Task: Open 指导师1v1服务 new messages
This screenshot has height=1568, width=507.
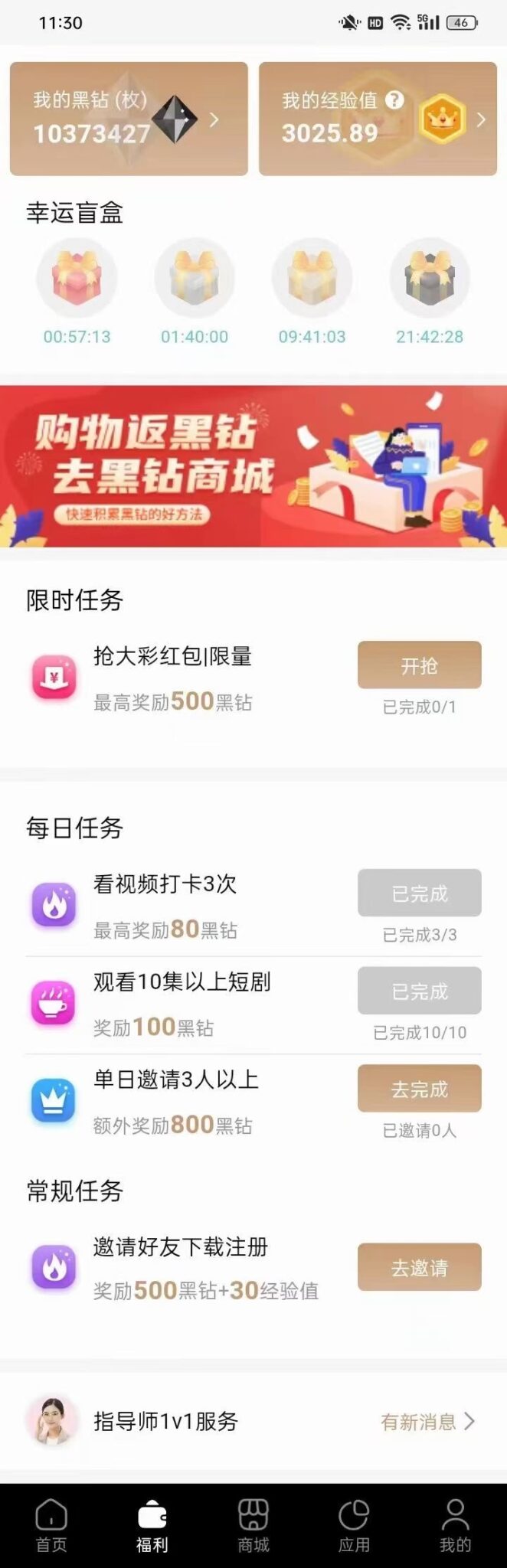Action: (x=427, y=1422)
